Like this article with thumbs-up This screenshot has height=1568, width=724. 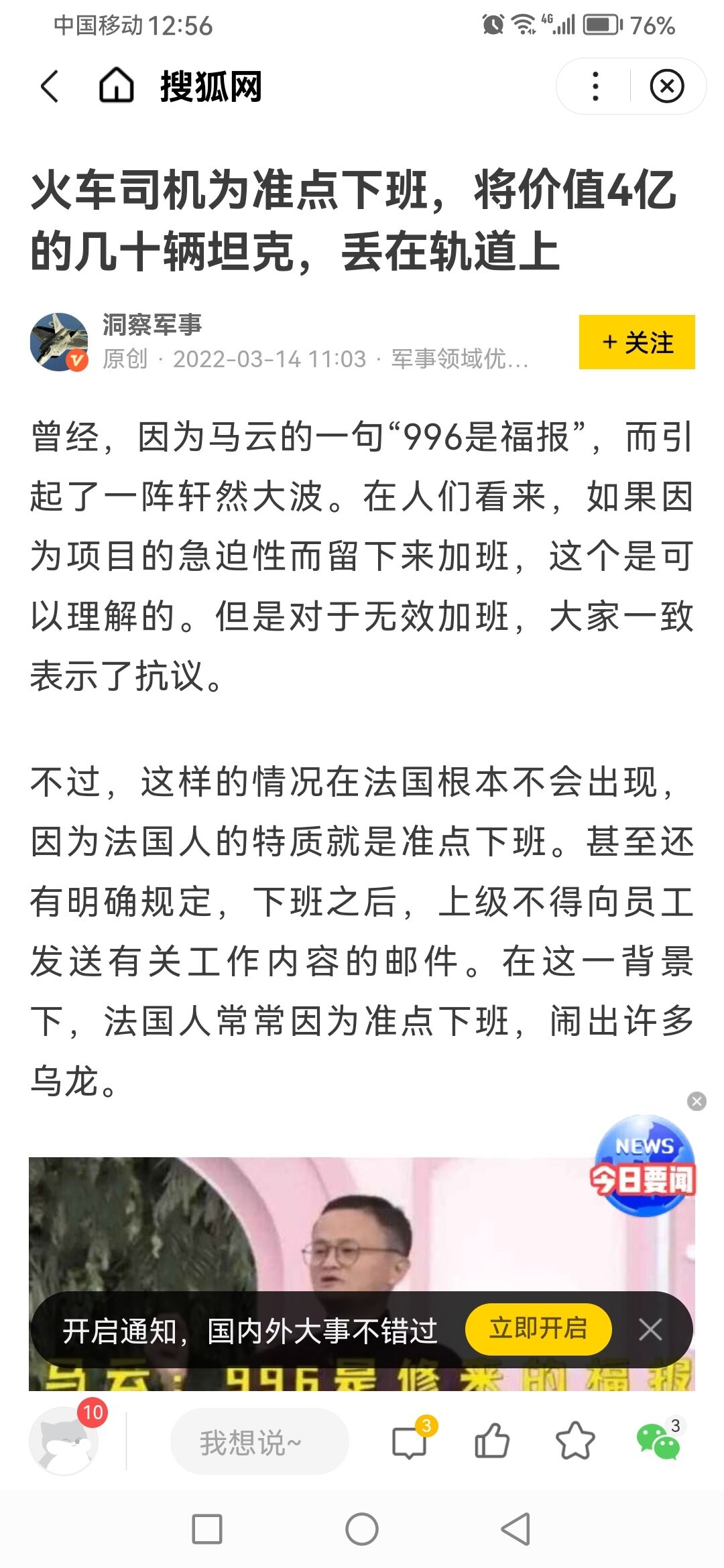click(492, 1441)
